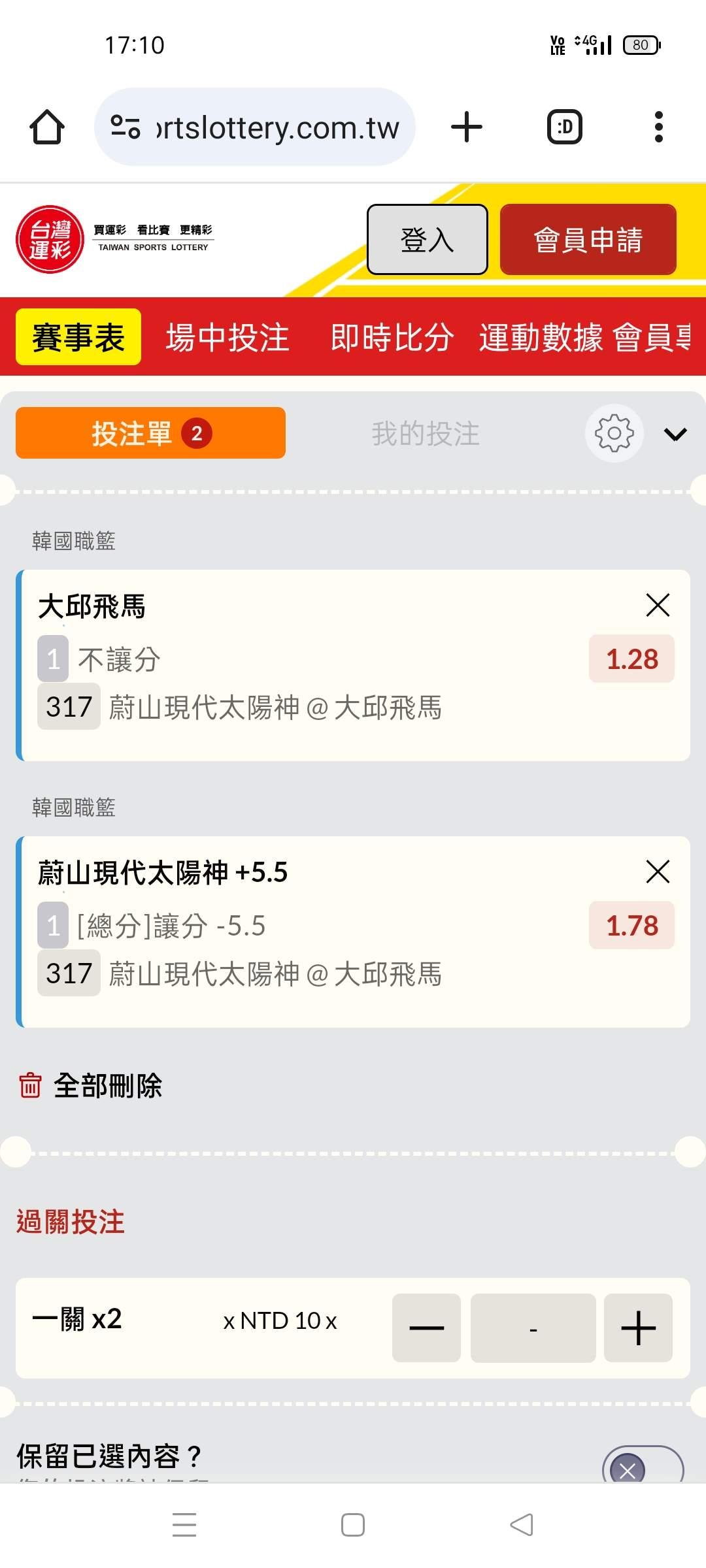The image size is (706, 1568).
Task: Decrease the 一關 x2 stake multiplier
Action: coord(426,1328)
